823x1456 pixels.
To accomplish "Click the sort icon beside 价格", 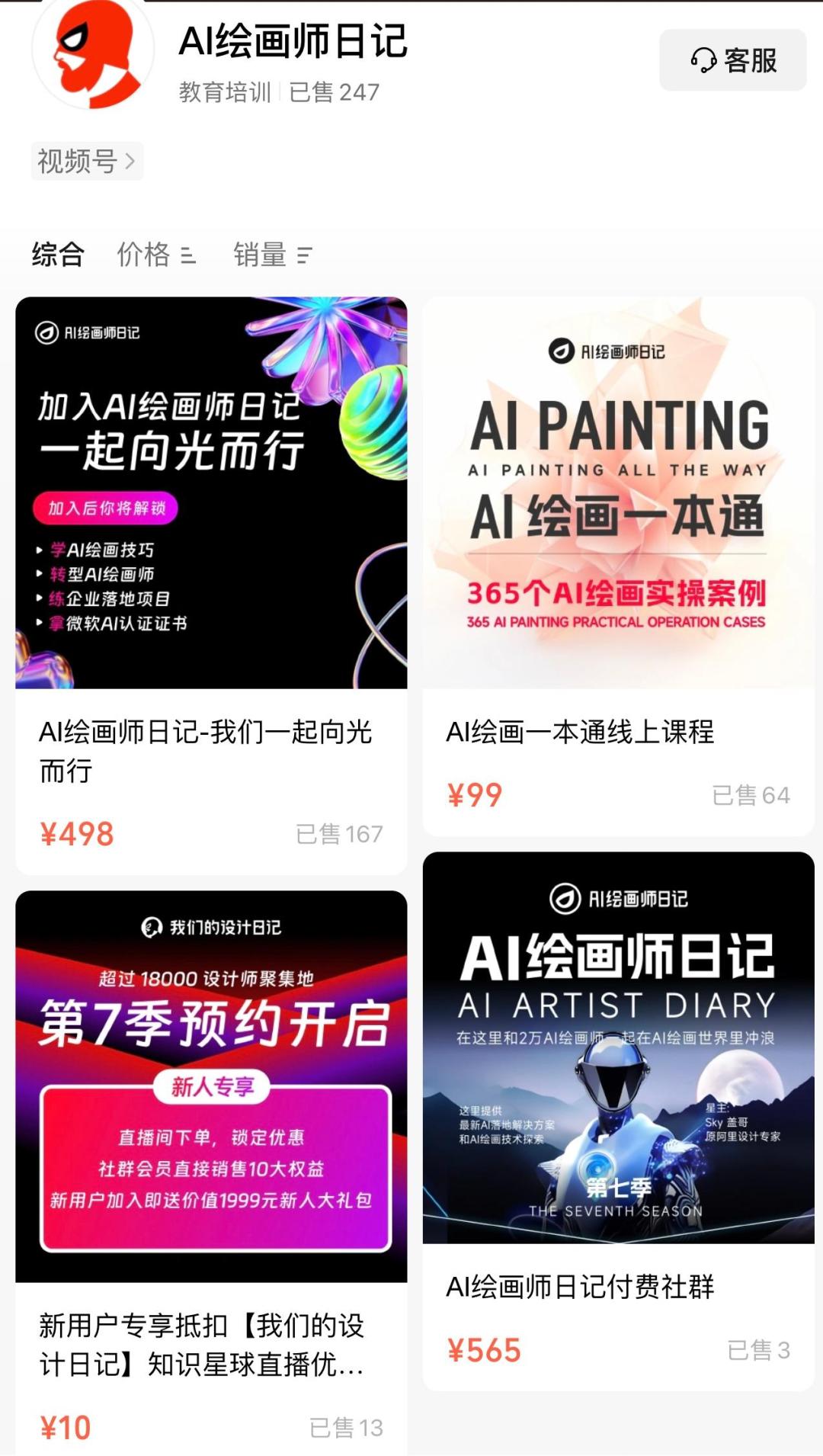I will pyautogui.click(x=188, y=257).
